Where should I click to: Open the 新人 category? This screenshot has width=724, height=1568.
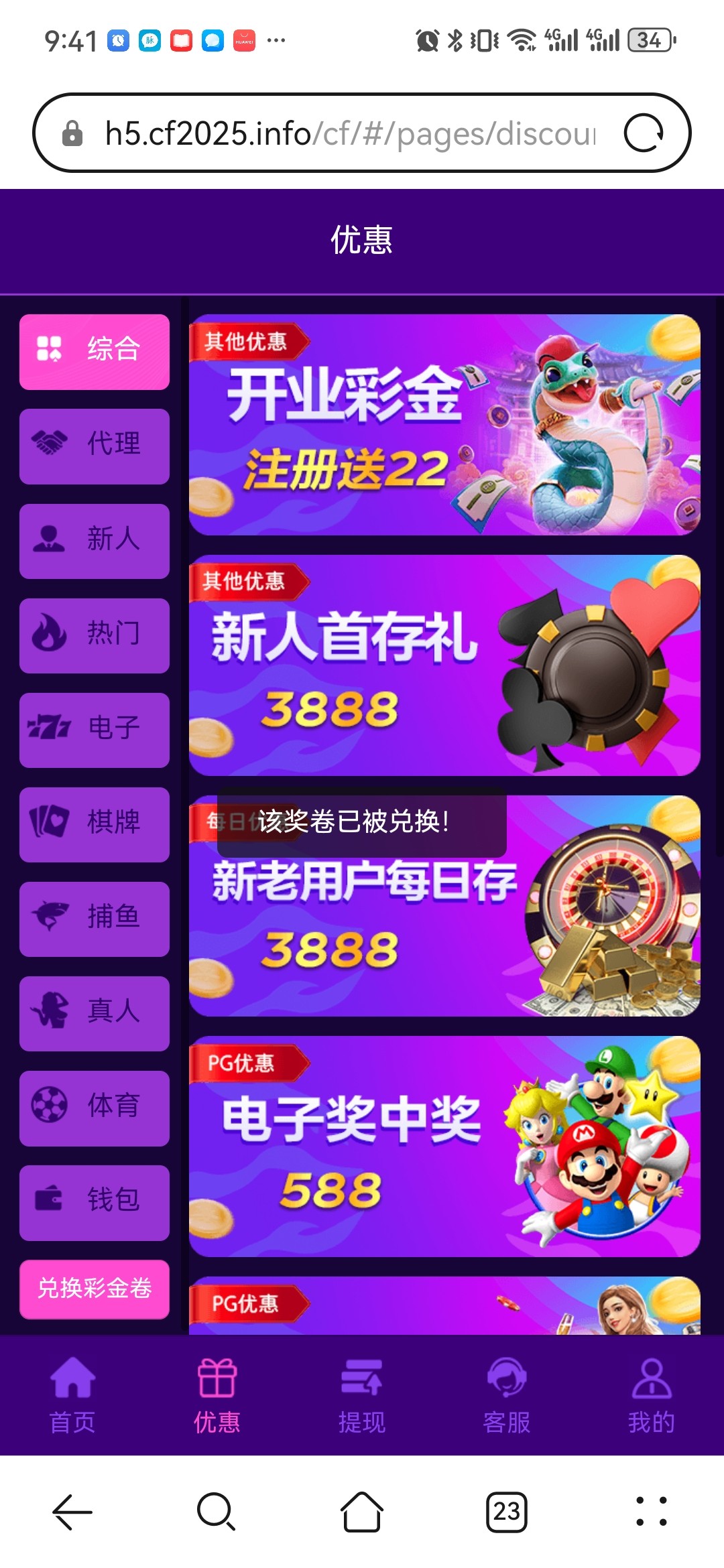tap(95, 540)
